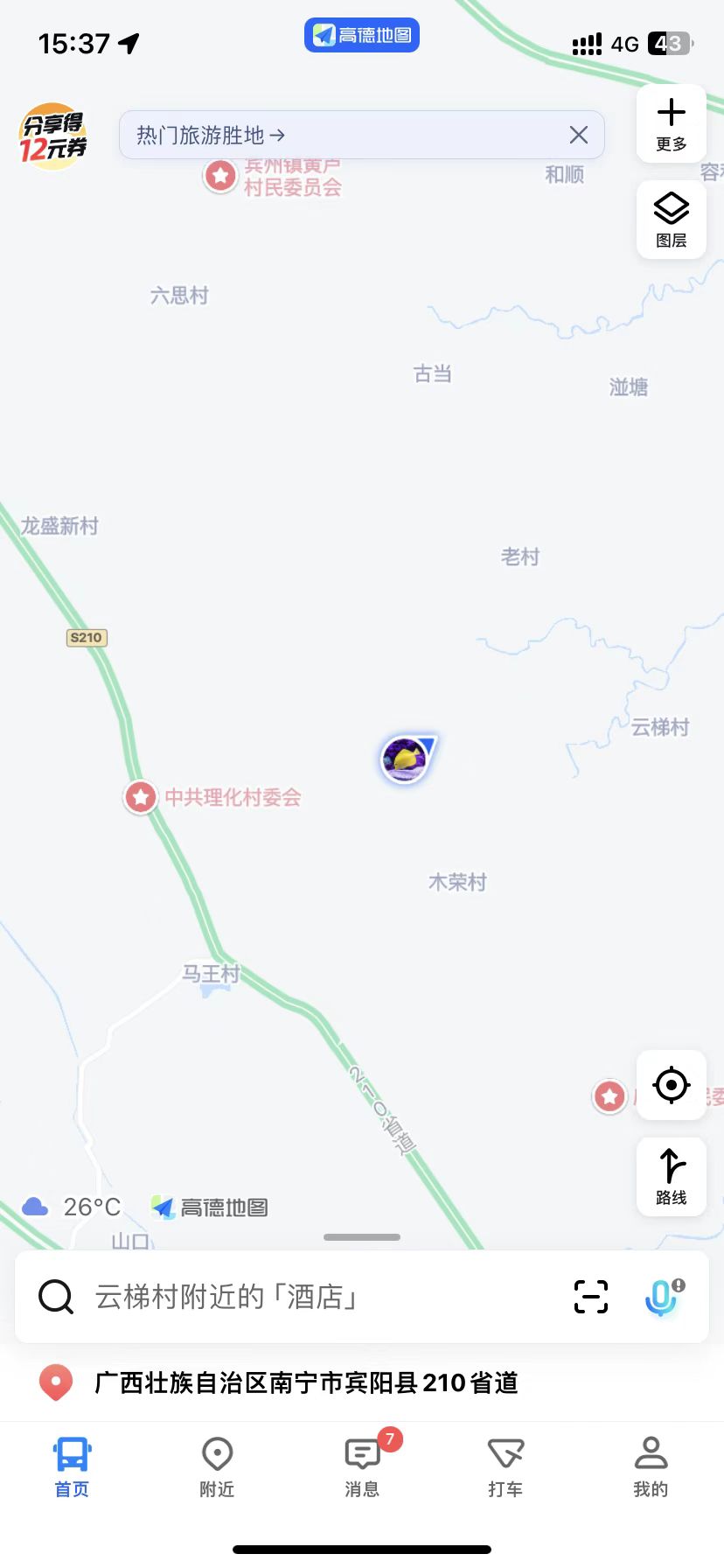Switch to the 消息 tab

tap(362, 1466)
